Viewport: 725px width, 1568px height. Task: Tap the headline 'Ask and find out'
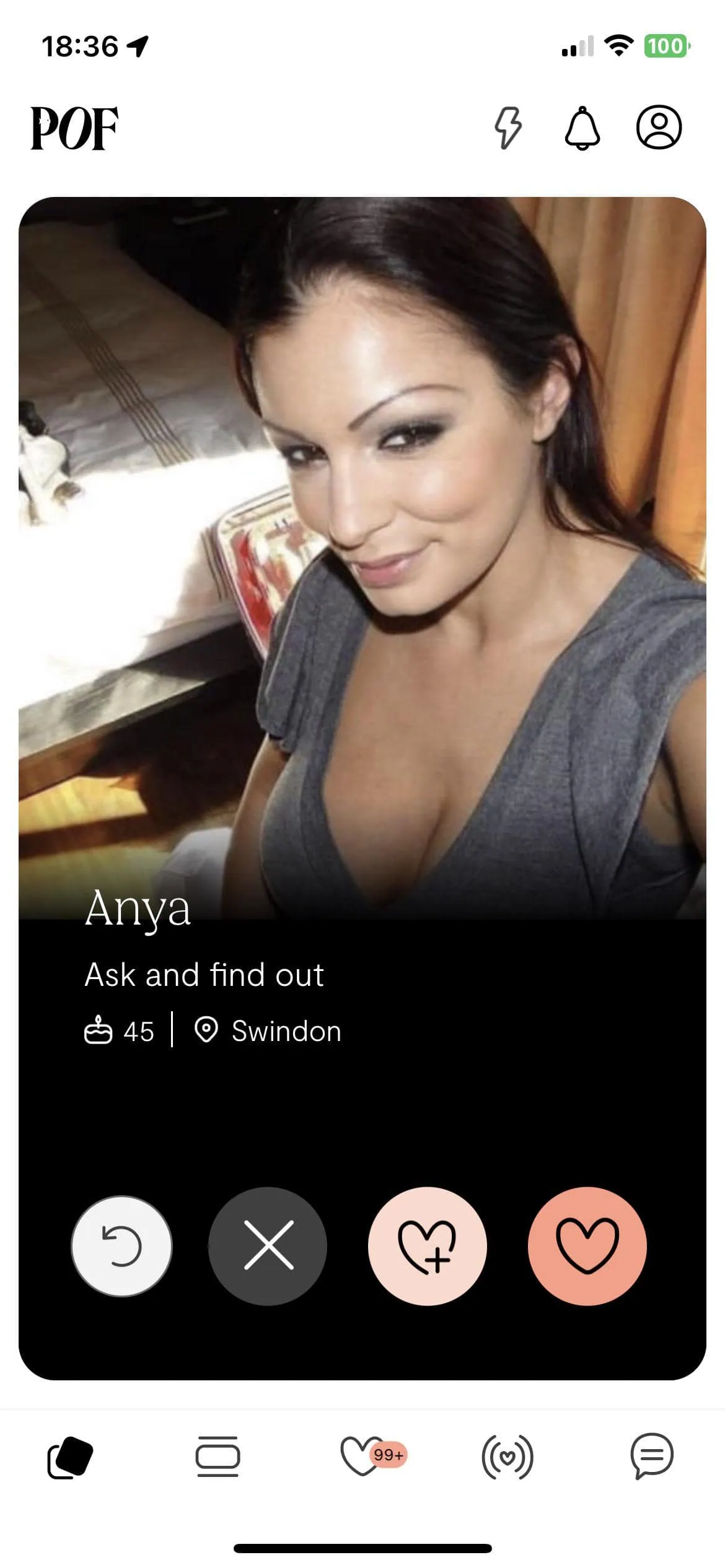(204, 975)
